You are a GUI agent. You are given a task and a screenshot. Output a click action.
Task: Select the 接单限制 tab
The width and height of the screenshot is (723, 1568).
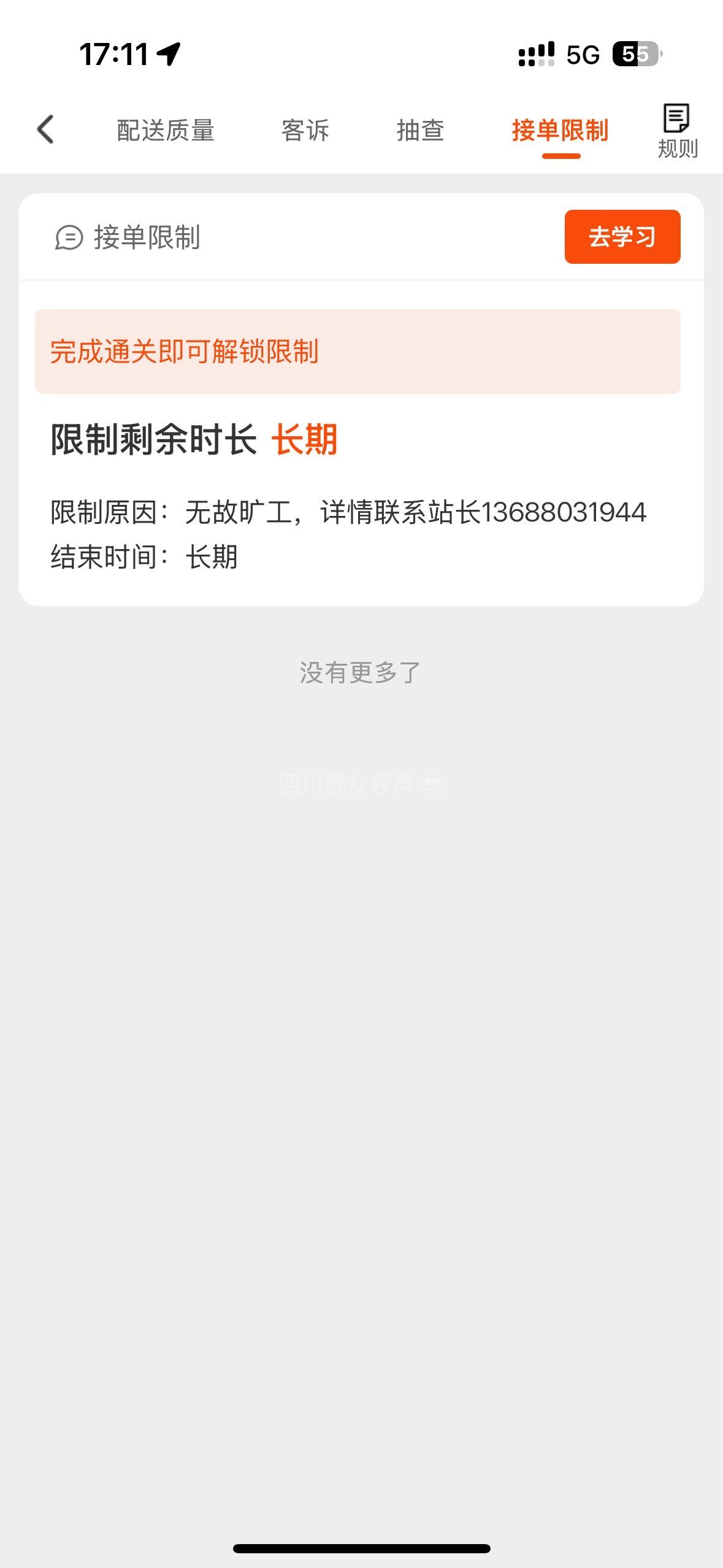pos(560,131)
